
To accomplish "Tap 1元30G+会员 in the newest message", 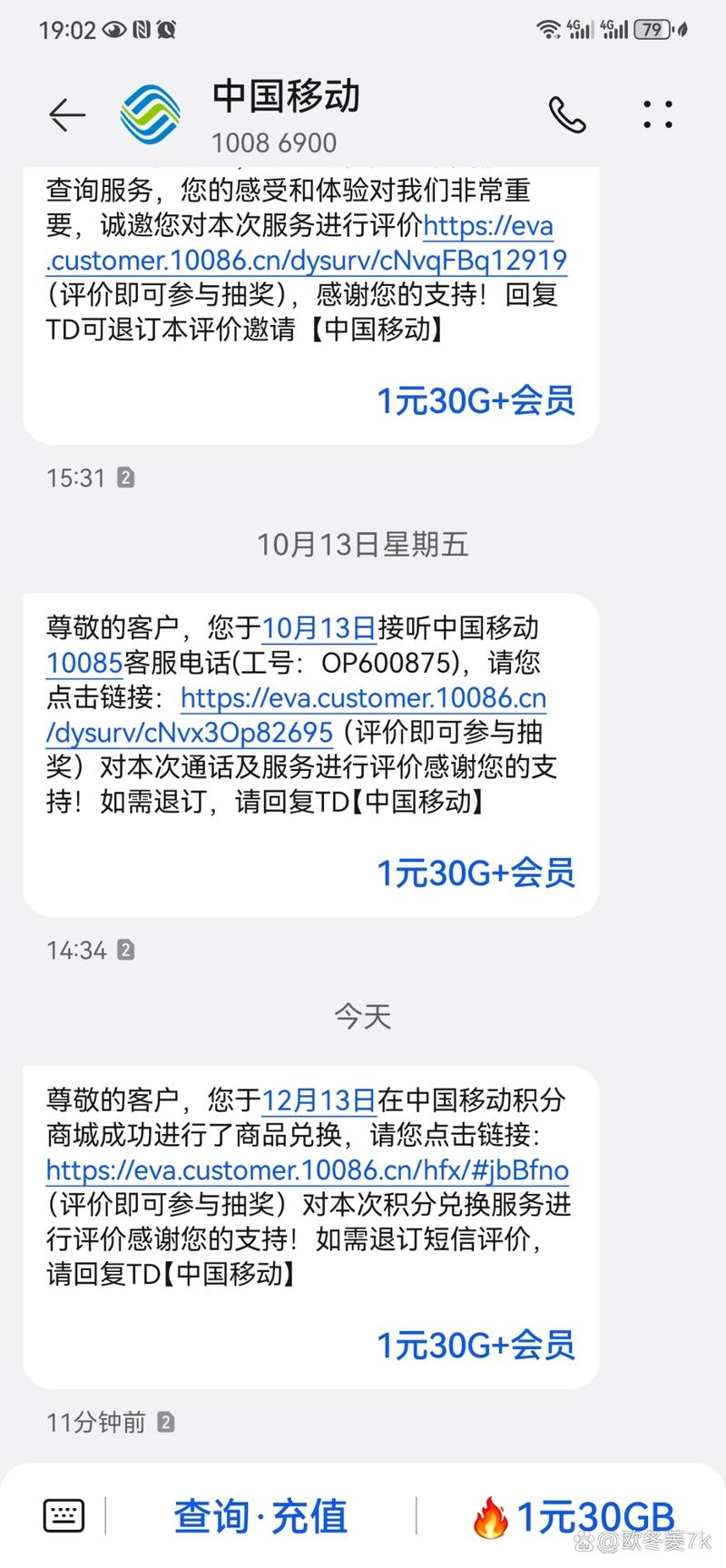I will pyautogui.click(x=476, y=1346).
